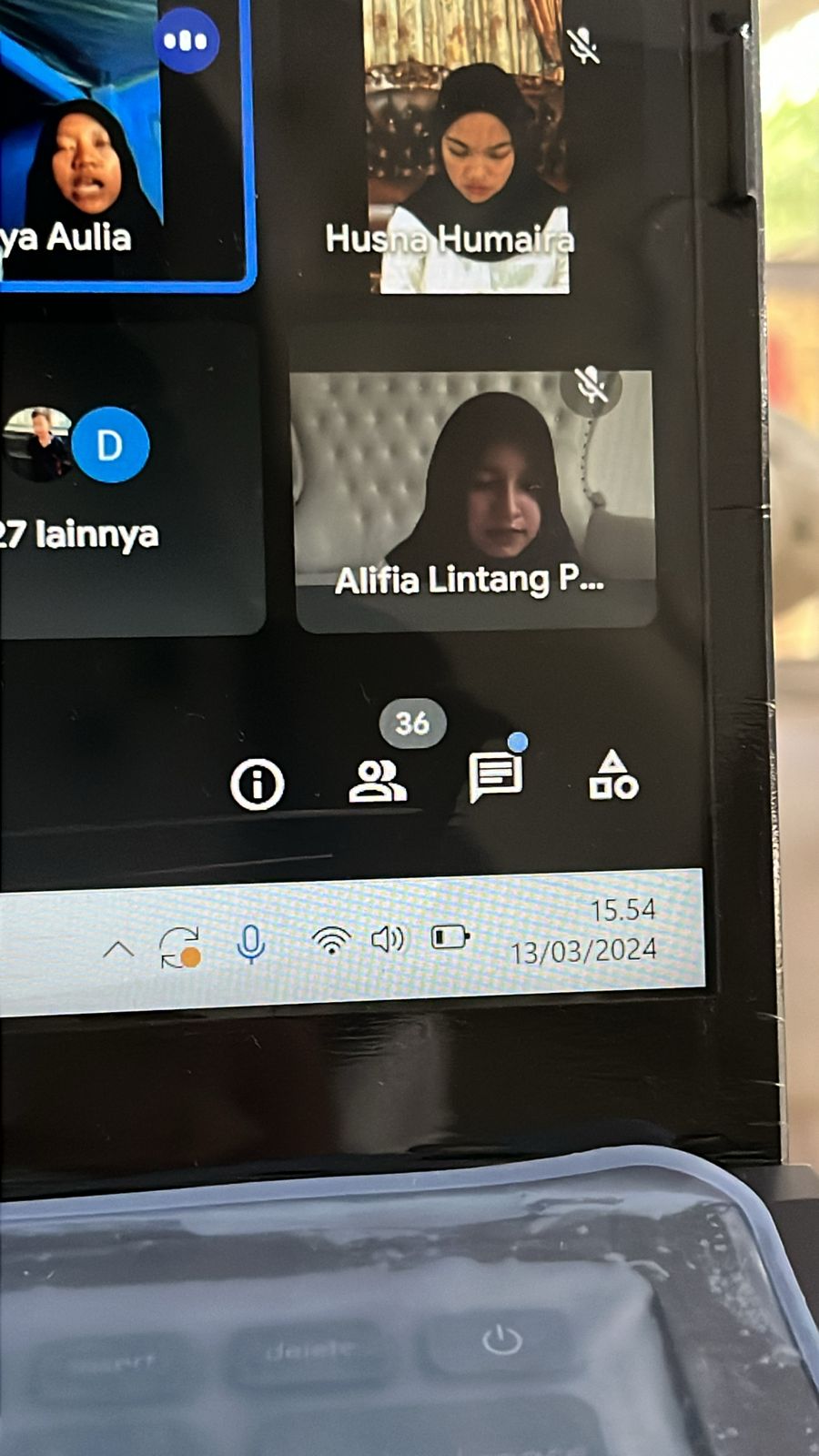Open the in-call chat messages

point(495,777)
